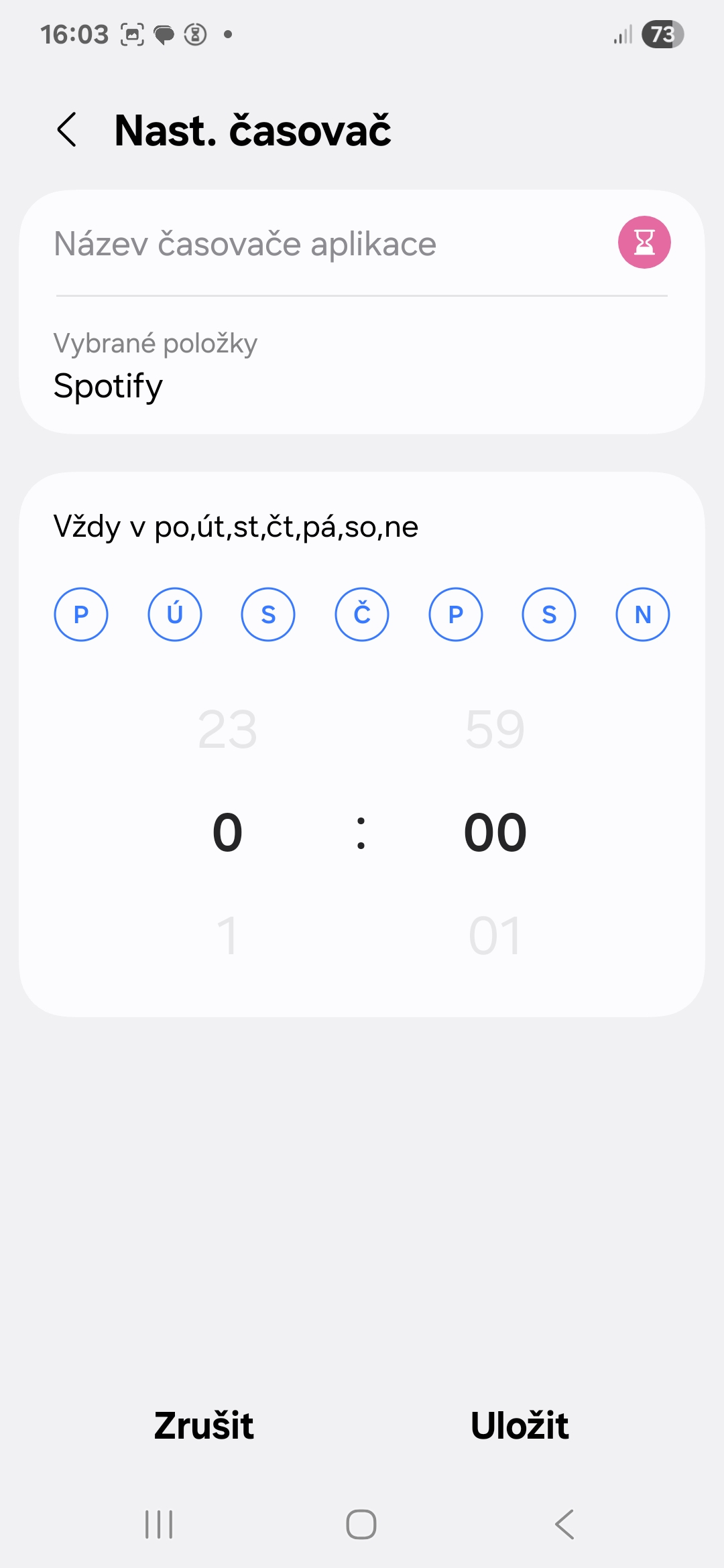Tap the selected hour value 0
724x1568 pixels.
[x=228, y=833]
